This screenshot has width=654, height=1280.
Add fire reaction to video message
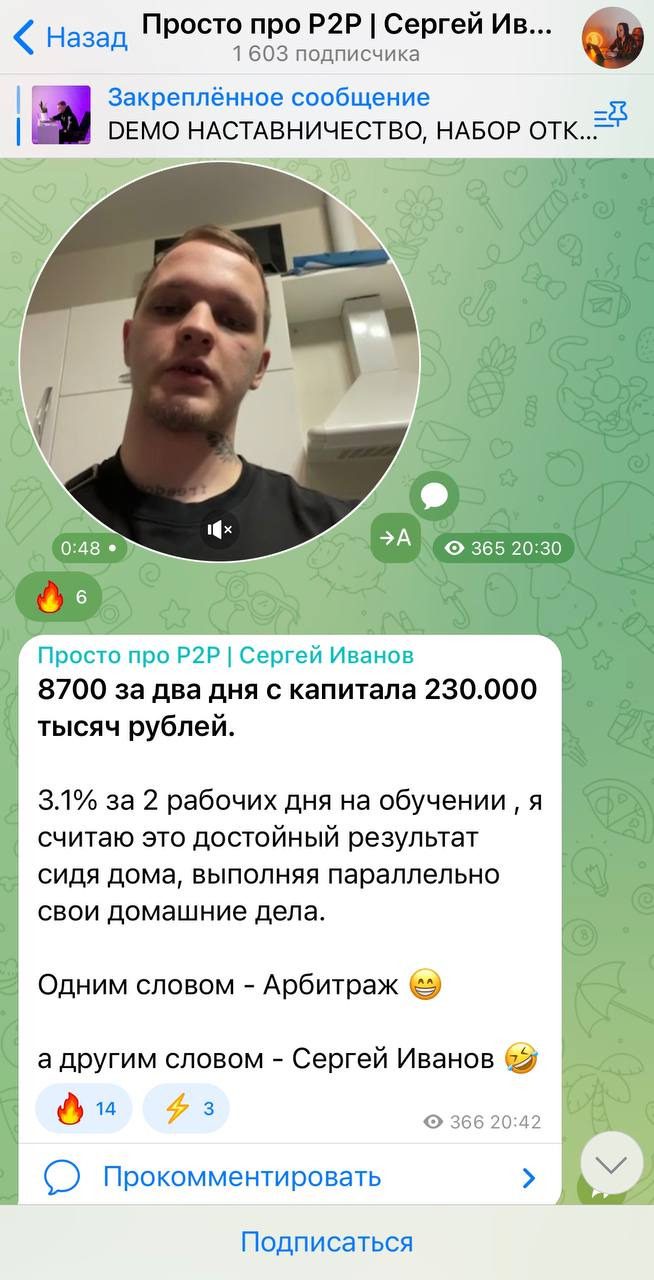[60, 597]
